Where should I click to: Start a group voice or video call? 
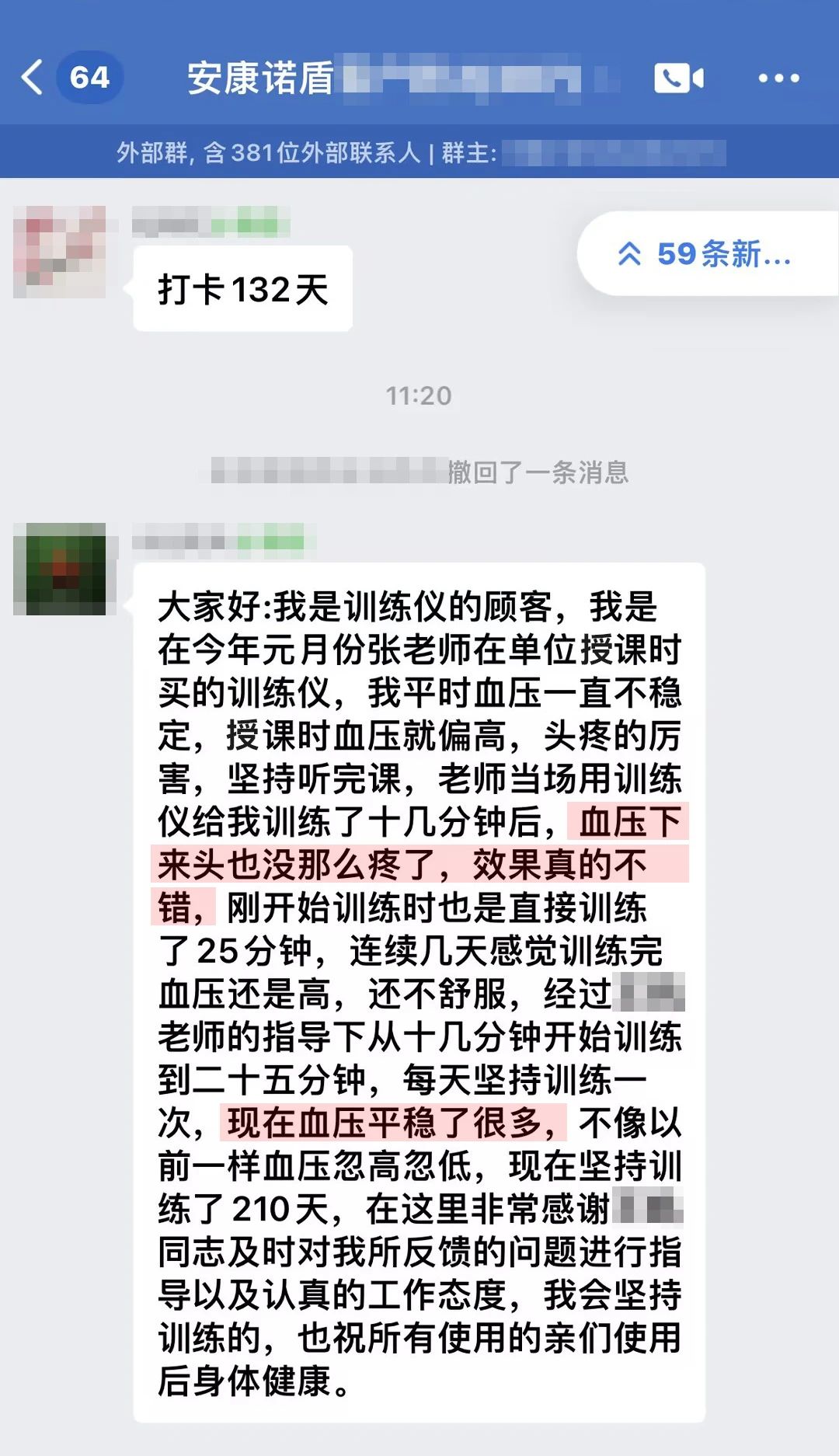(x=678, y=78)
